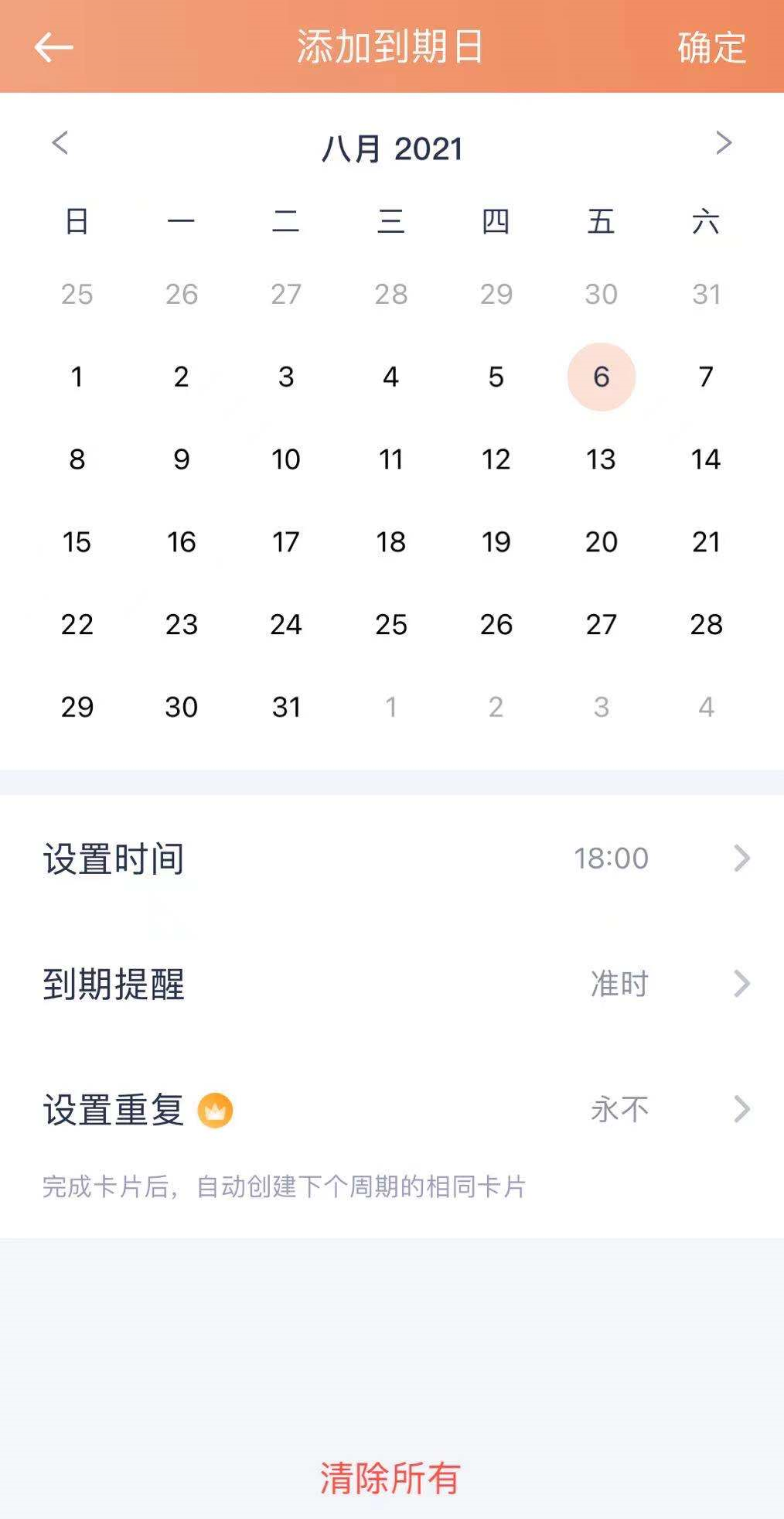The image size is (784, 1519).
Task: Pick August 20 as the due date
Action: 601,542
